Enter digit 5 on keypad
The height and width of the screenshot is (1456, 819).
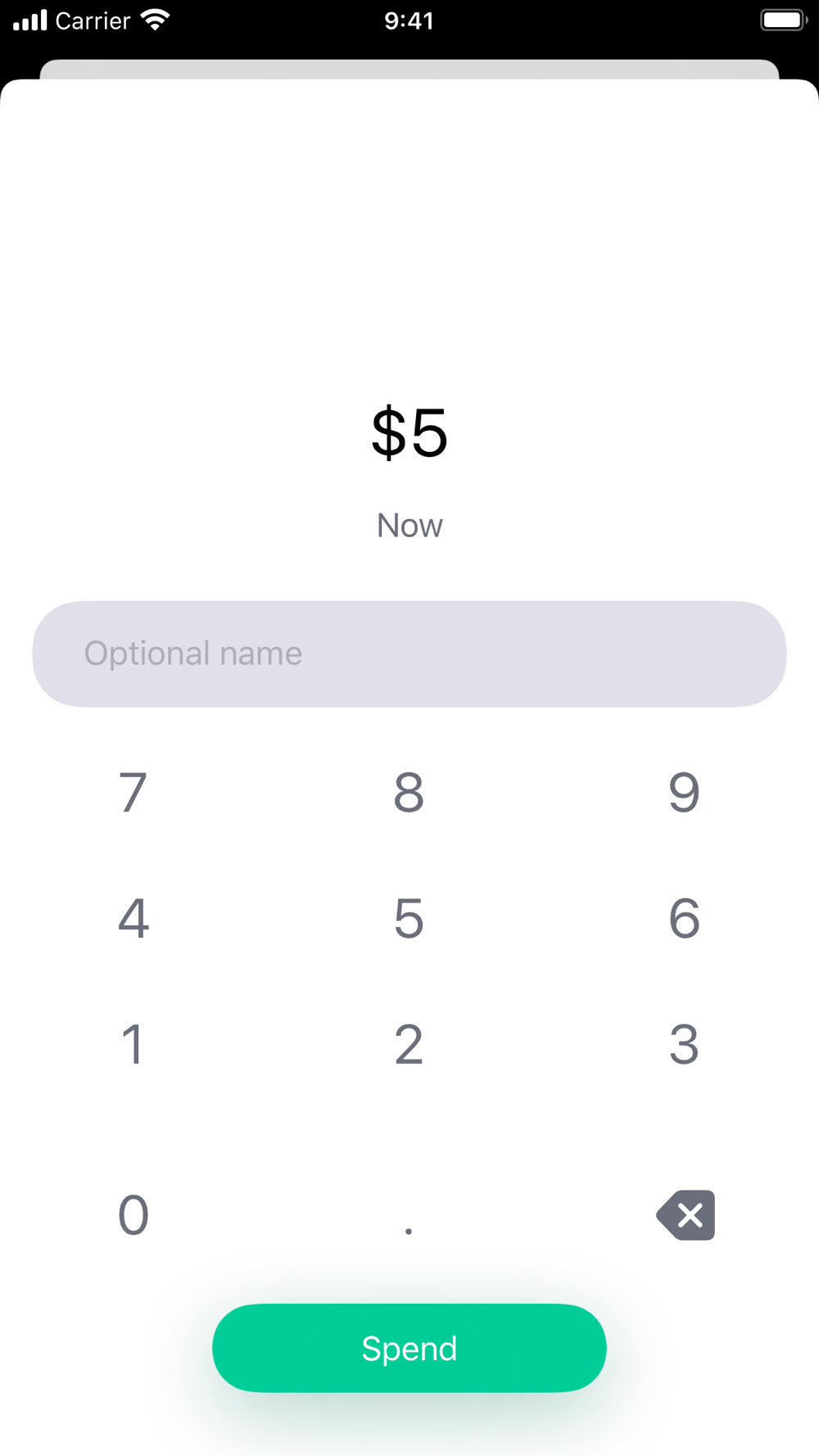pos(409,918)
